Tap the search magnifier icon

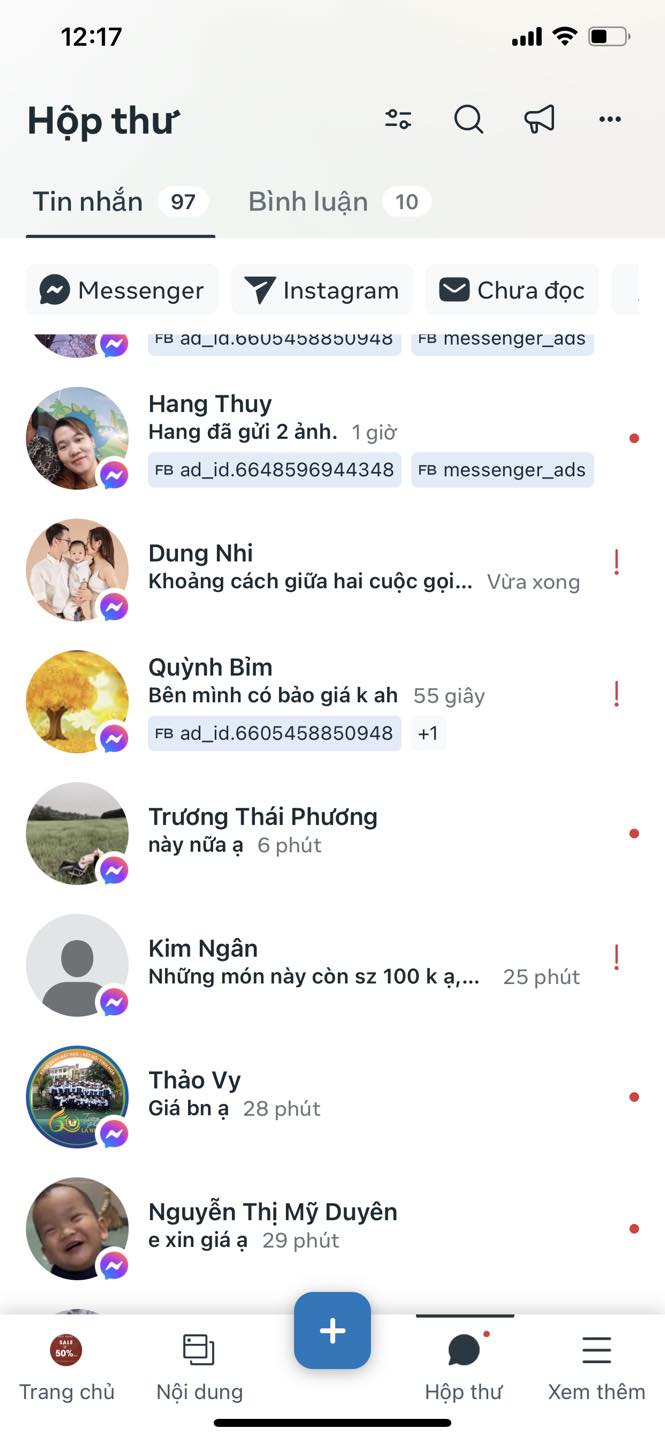click(468, 120)
